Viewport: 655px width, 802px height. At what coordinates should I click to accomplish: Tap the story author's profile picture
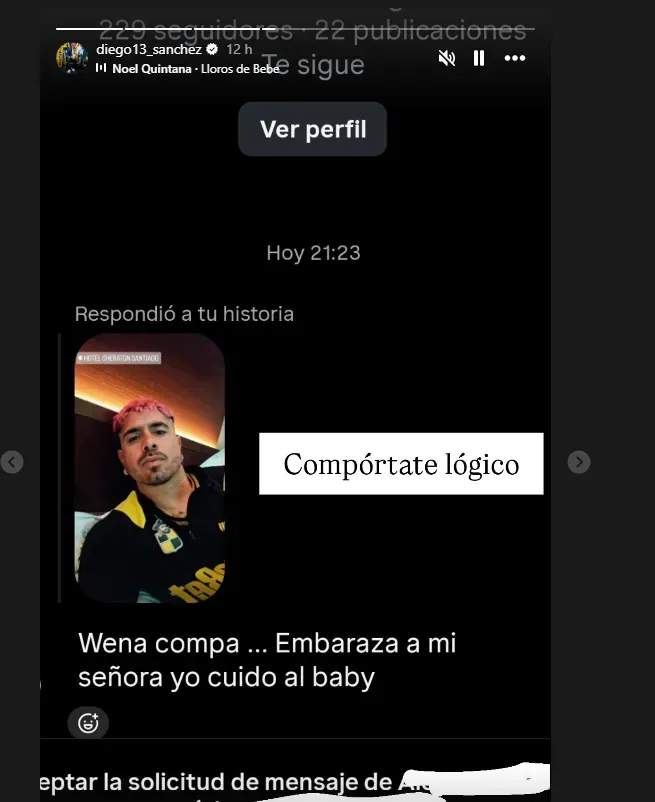click(x=72, y=58)
